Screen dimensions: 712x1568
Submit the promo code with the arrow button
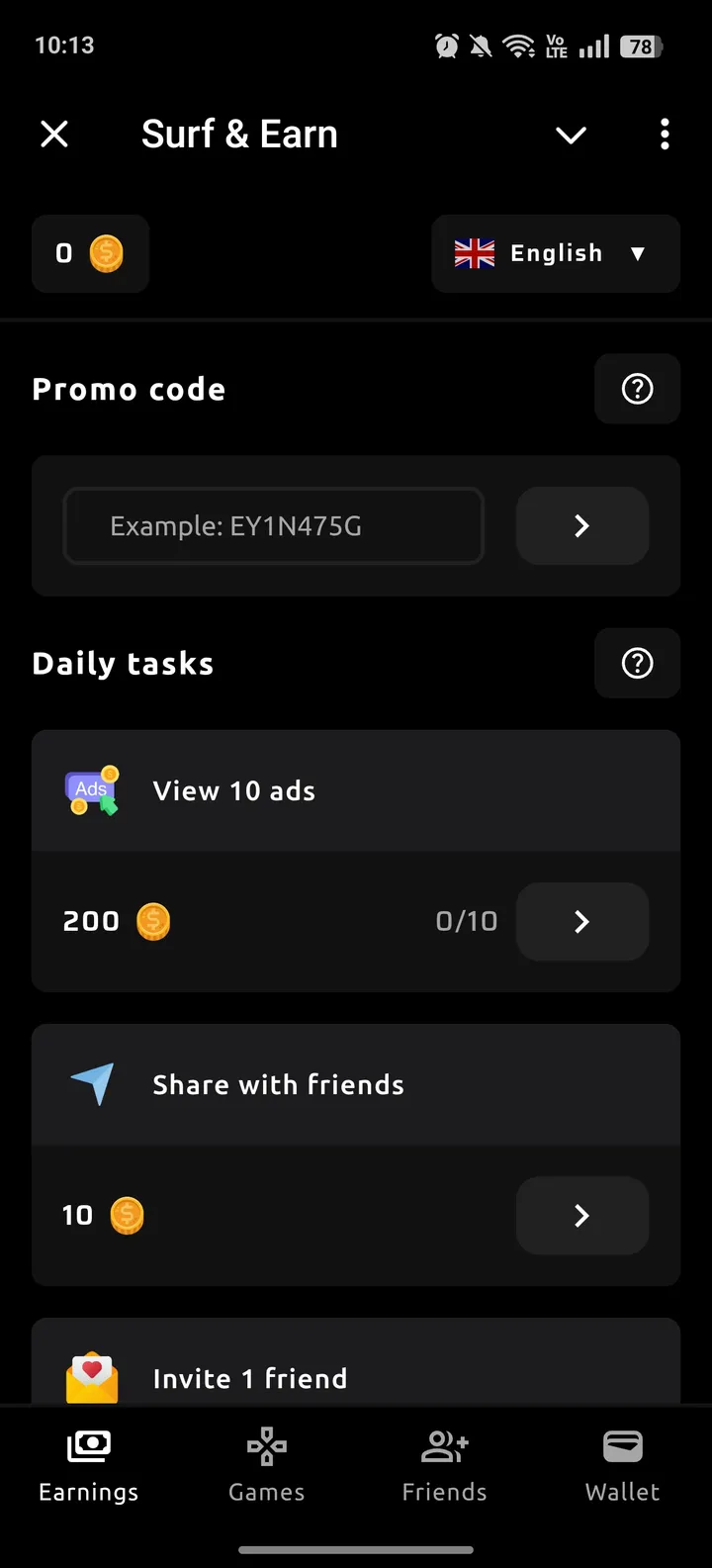coord(581,525)
